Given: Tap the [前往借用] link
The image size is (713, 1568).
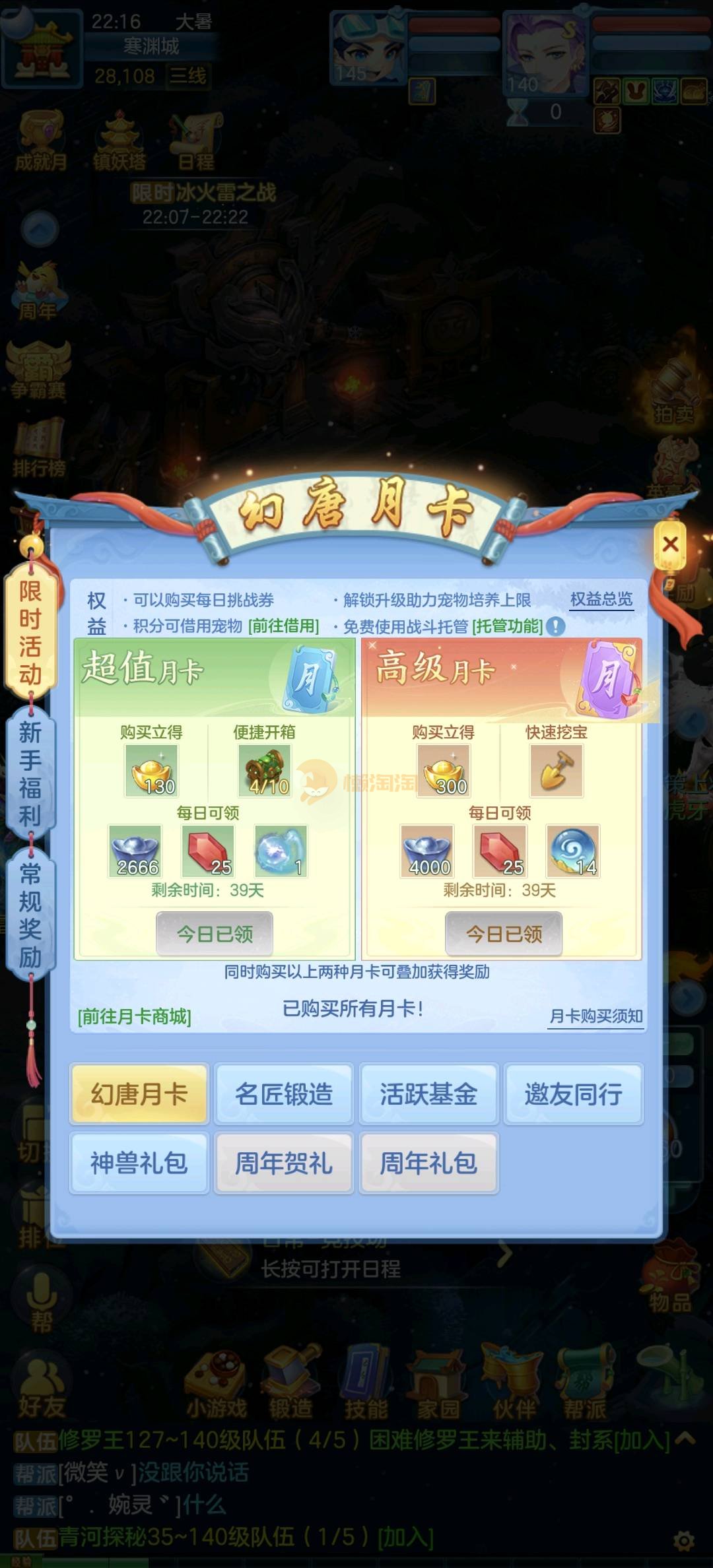Looking at the screenshot, I should point(284,626).
